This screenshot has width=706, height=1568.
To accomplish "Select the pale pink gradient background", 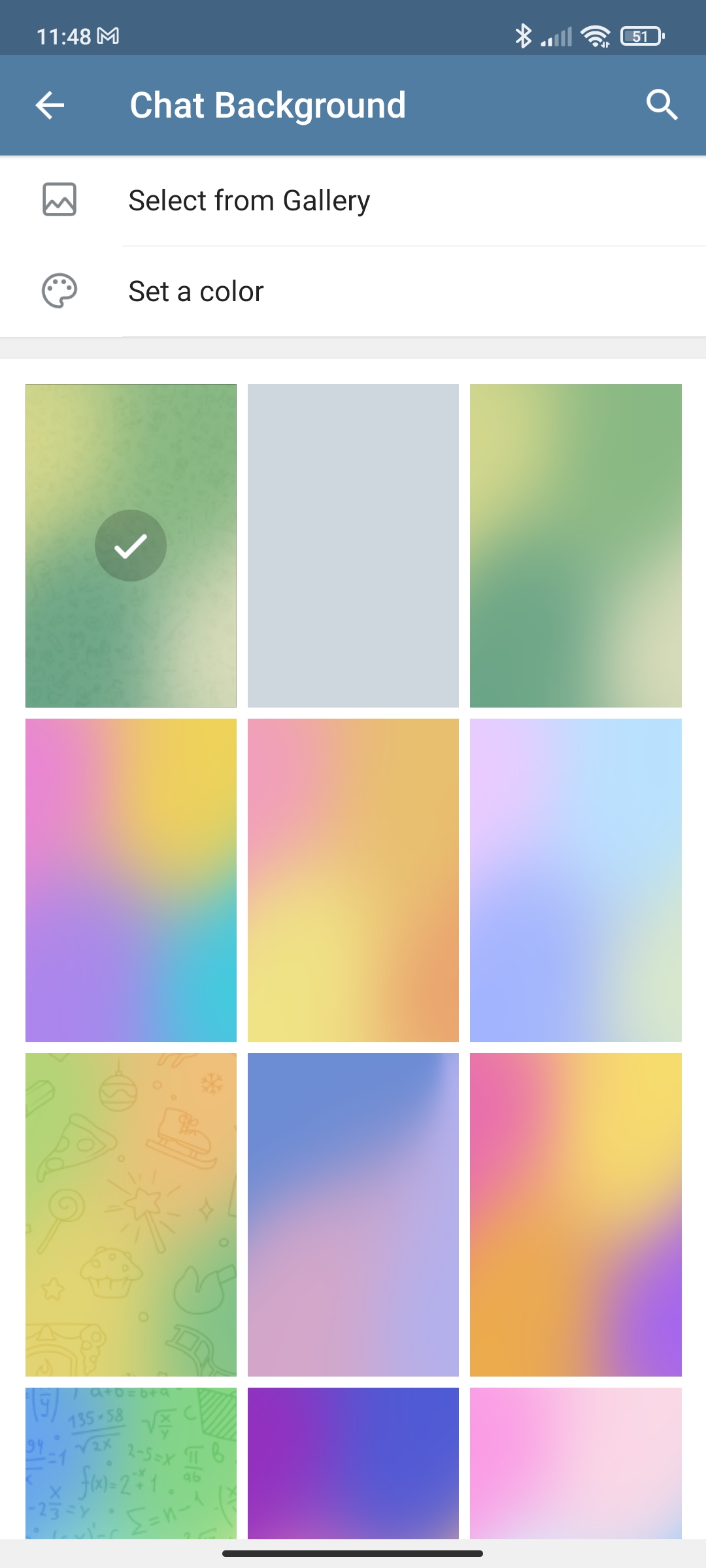I will (x=575, y=1463).
